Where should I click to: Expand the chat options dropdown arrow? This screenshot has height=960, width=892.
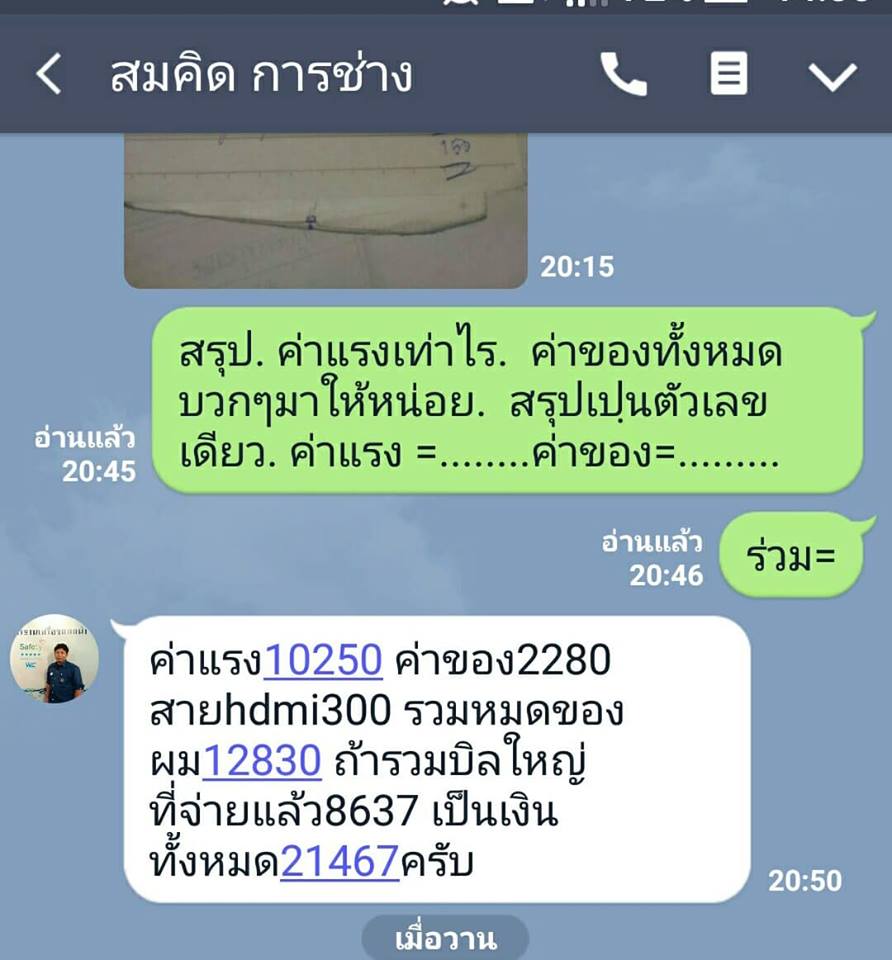pyautogui.click(x=833, y=76)
